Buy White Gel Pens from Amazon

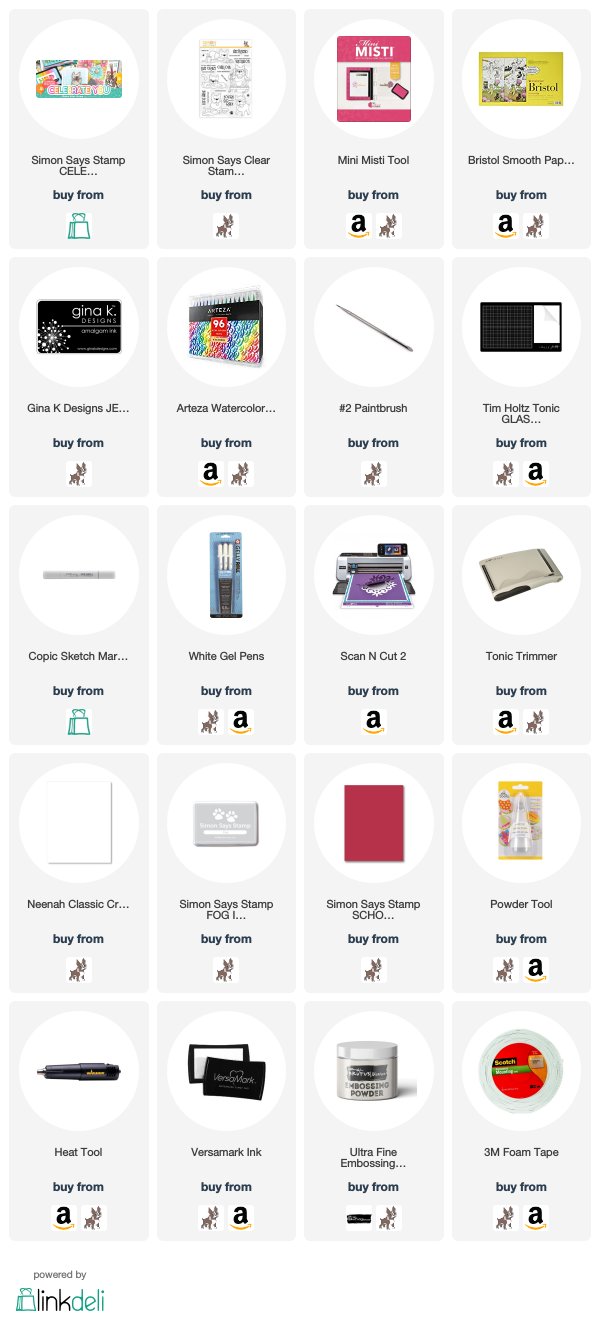pyautogui.click(x=240, y=721)
